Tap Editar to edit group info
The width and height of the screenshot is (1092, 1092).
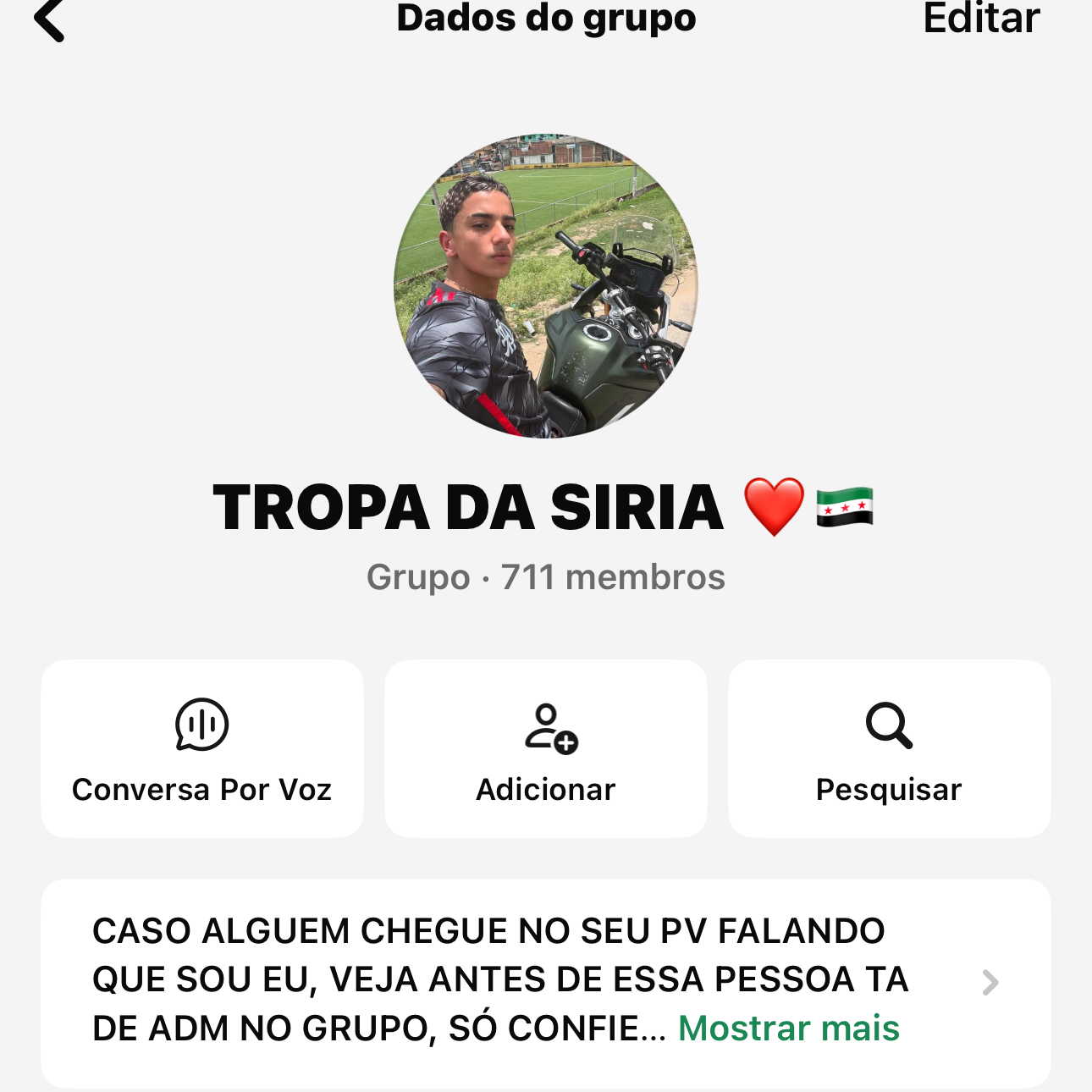point(980,19)
